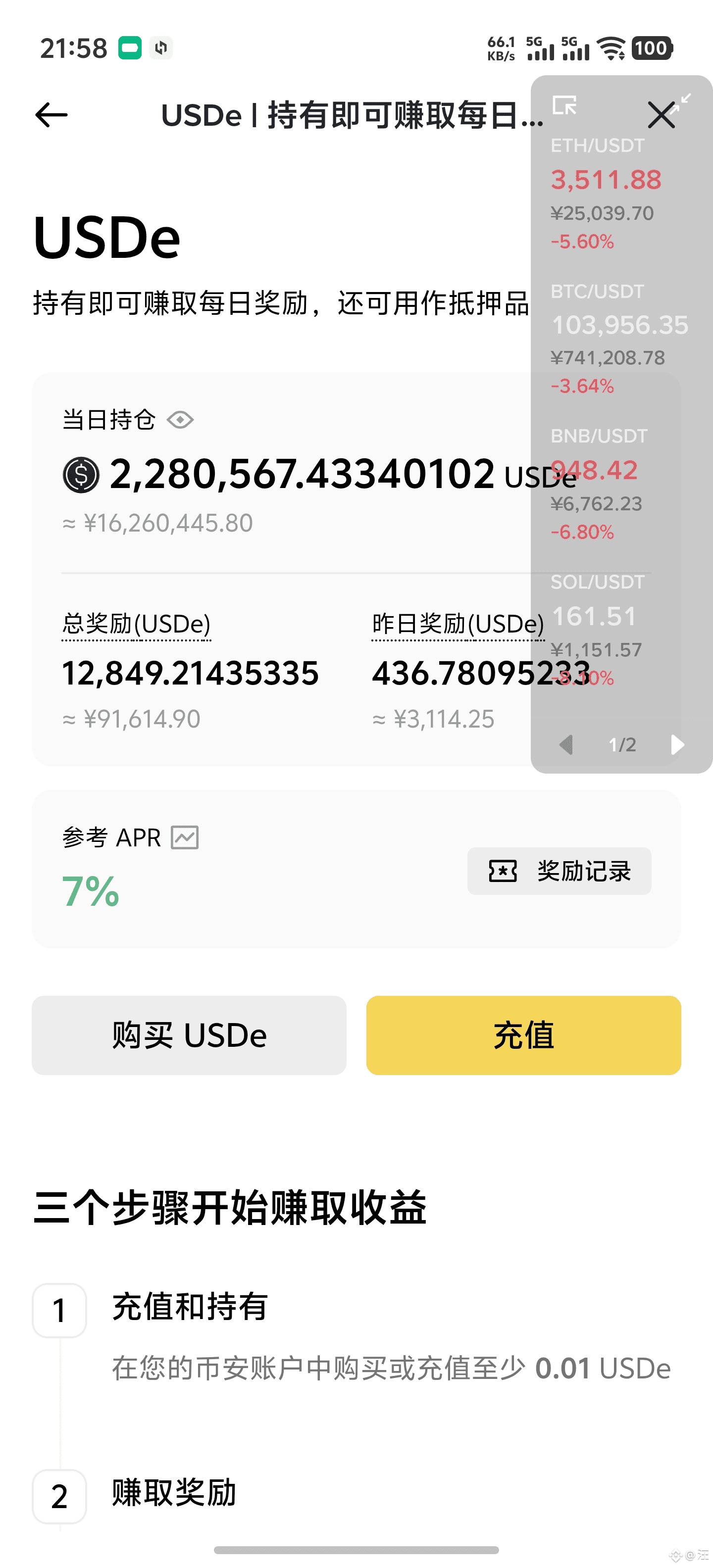713x1568 pixels.
Task: Go to next page of price ticker
Action: (x=677, y=744)
